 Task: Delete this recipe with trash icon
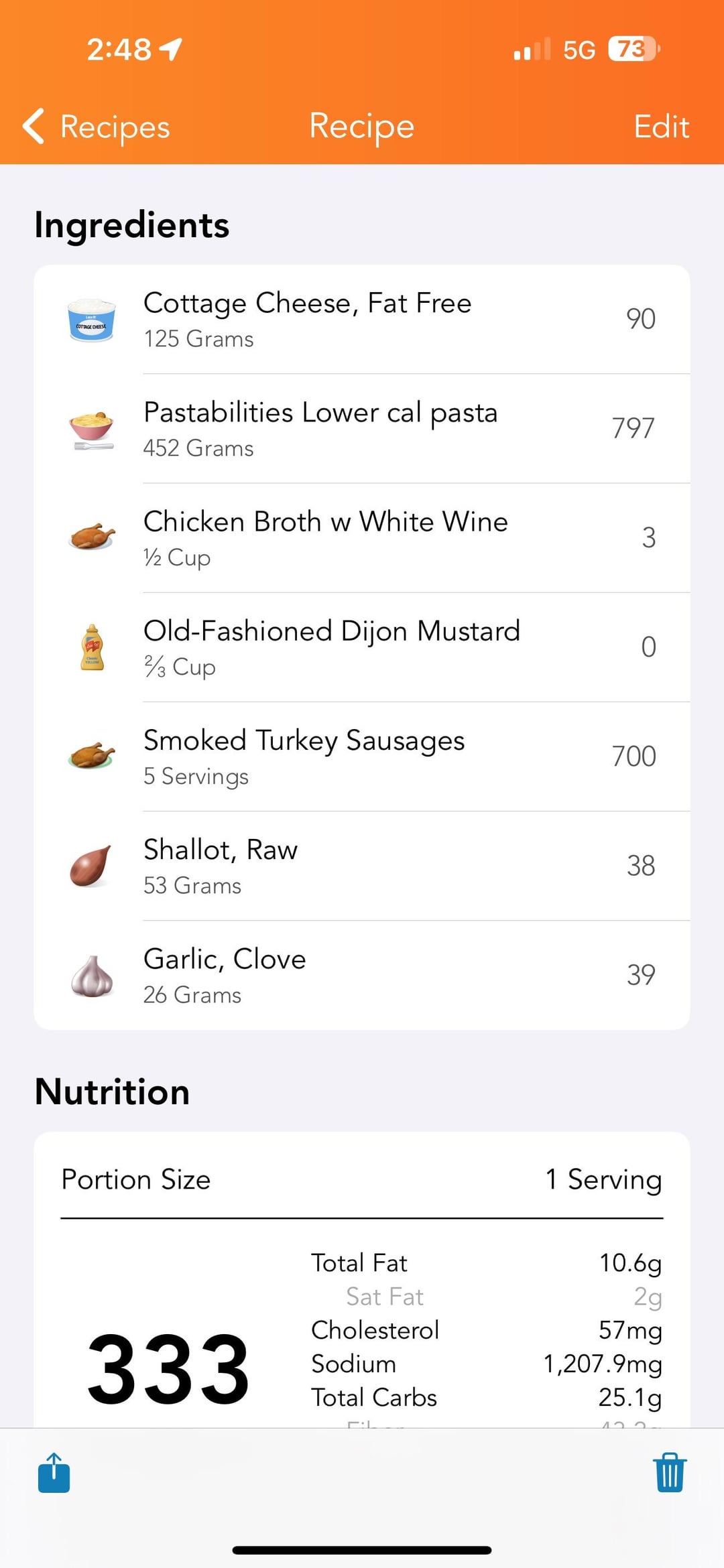[x=670, y=1473]
